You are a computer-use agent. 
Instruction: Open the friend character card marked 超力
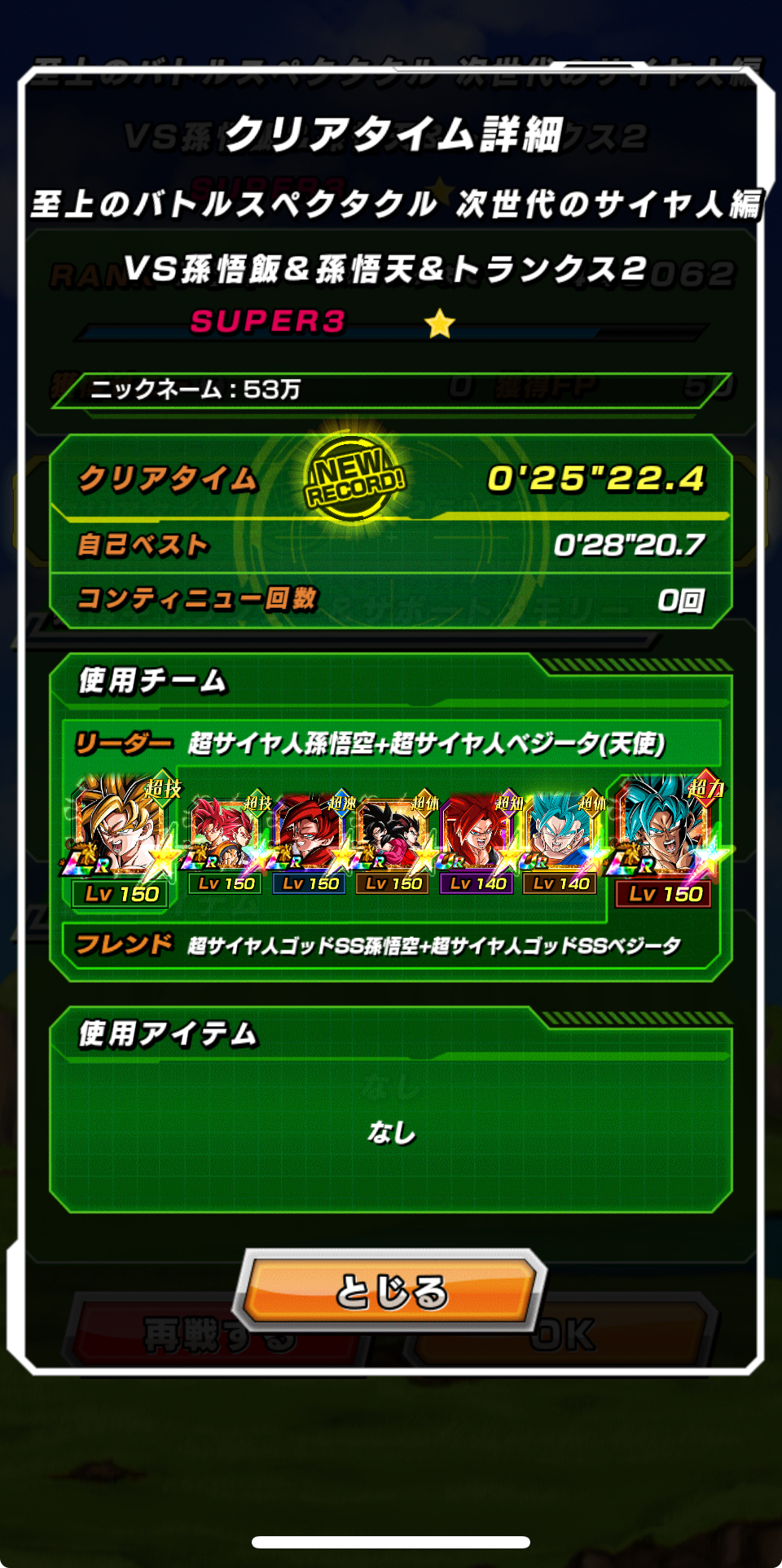(666, 840)
